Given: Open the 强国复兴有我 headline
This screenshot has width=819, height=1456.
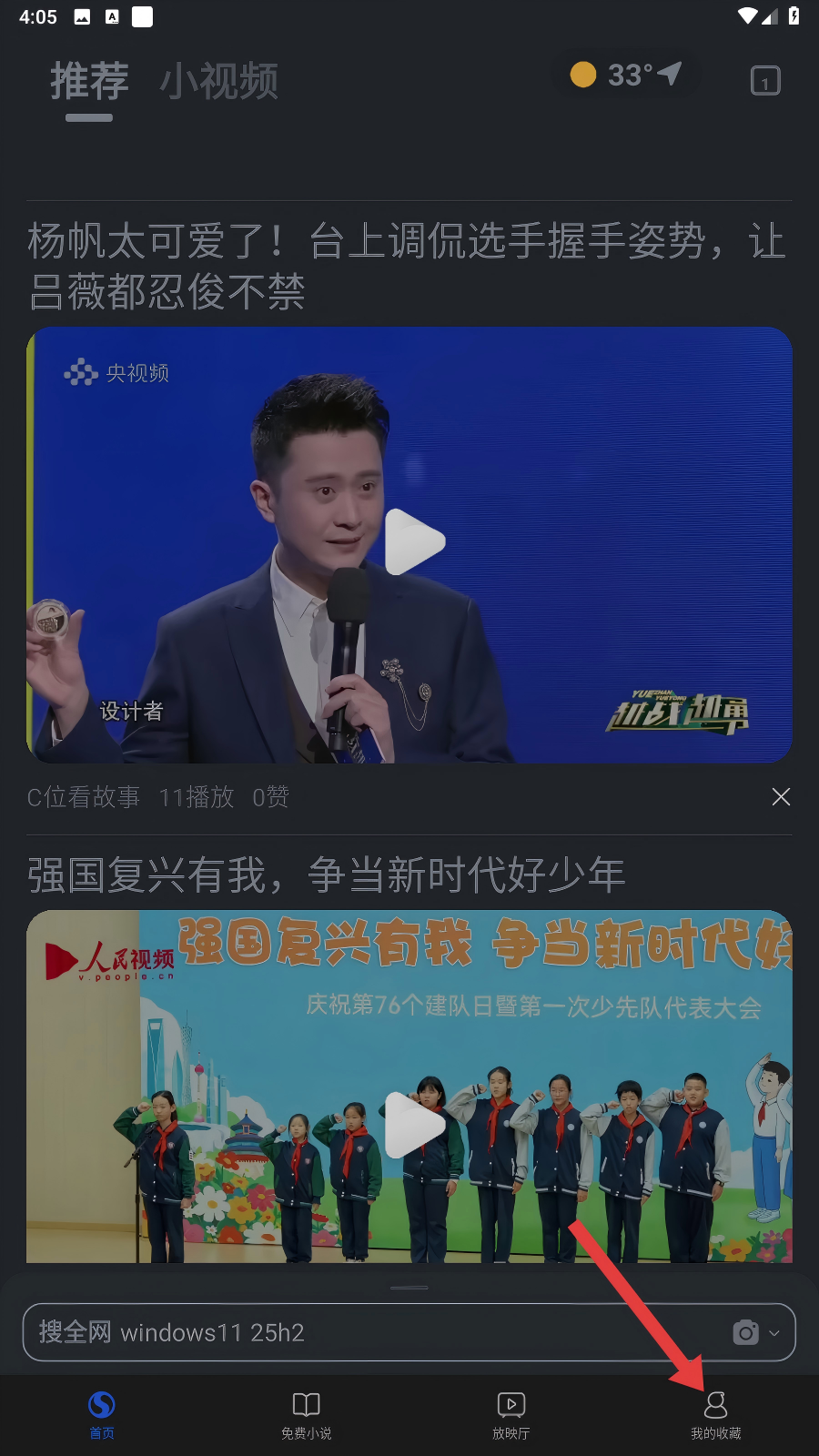Looking at the screenshot, I should click(328, 875).
